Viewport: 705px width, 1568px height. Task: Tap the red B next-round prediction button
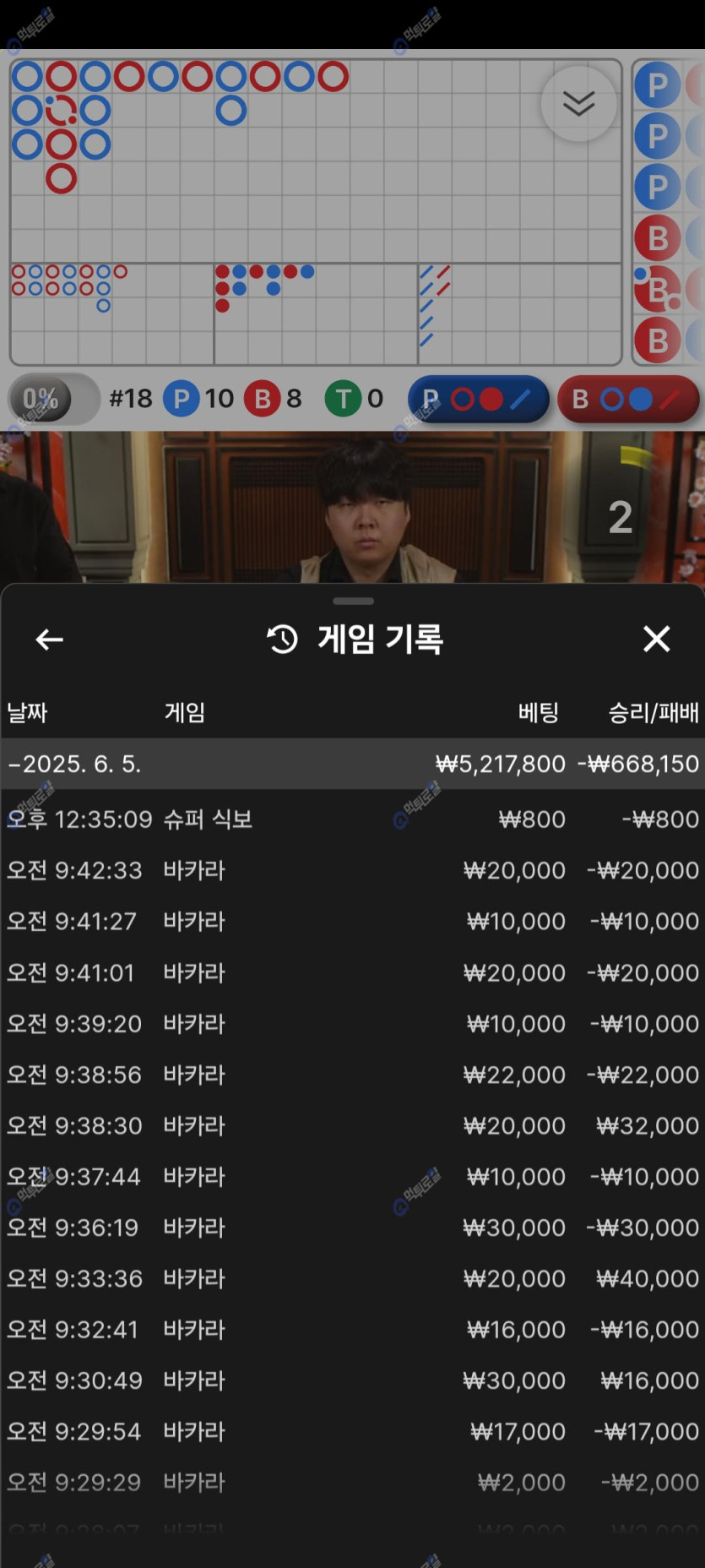tap(627, 399)
